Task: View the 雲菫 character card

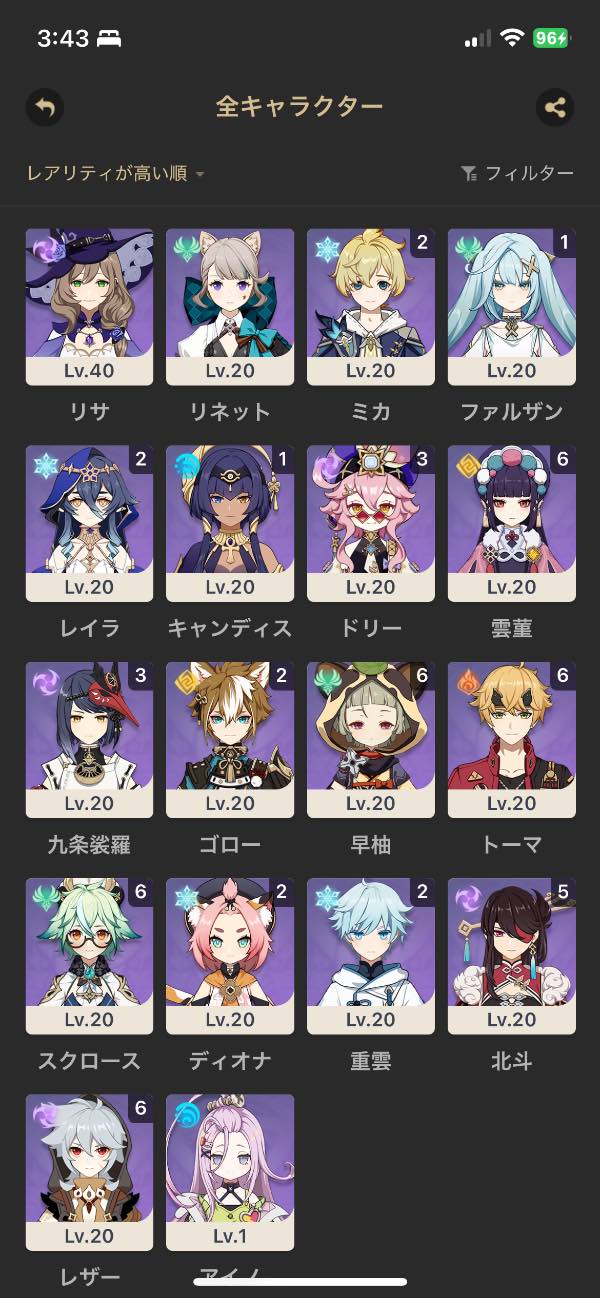Action: click(512, 523)
